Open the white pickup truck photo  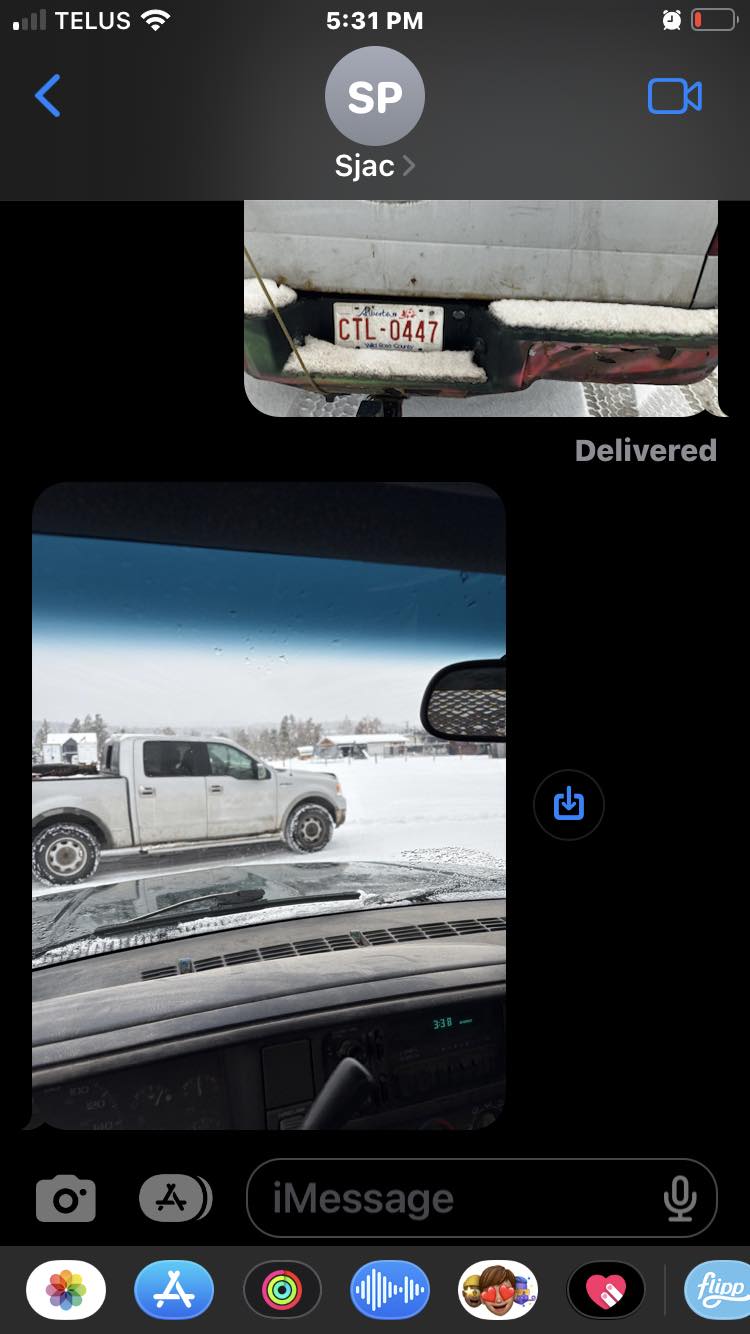268,805
